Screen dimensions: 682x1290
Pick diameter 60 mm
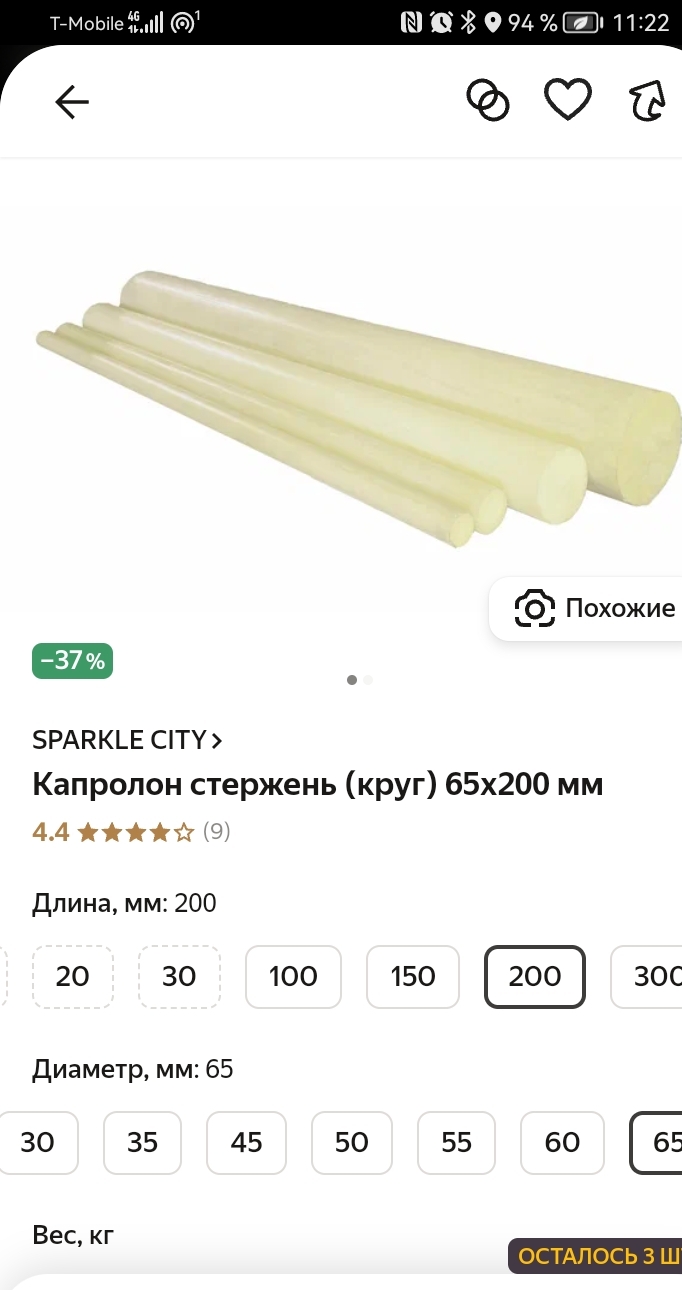[562, 1142]
